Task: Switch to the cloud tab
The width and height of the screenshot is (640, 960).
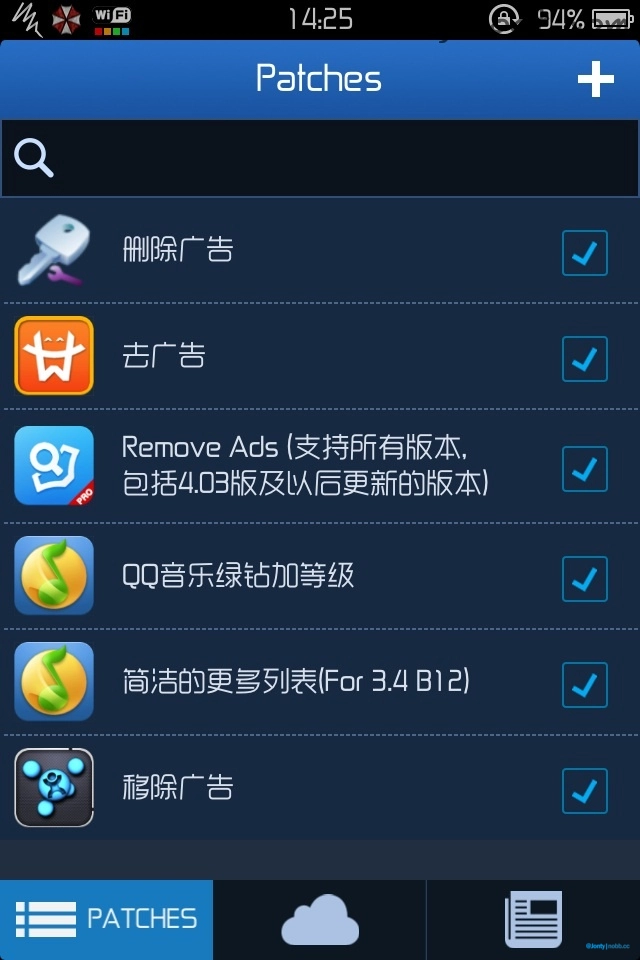Action: coord(320,919)
